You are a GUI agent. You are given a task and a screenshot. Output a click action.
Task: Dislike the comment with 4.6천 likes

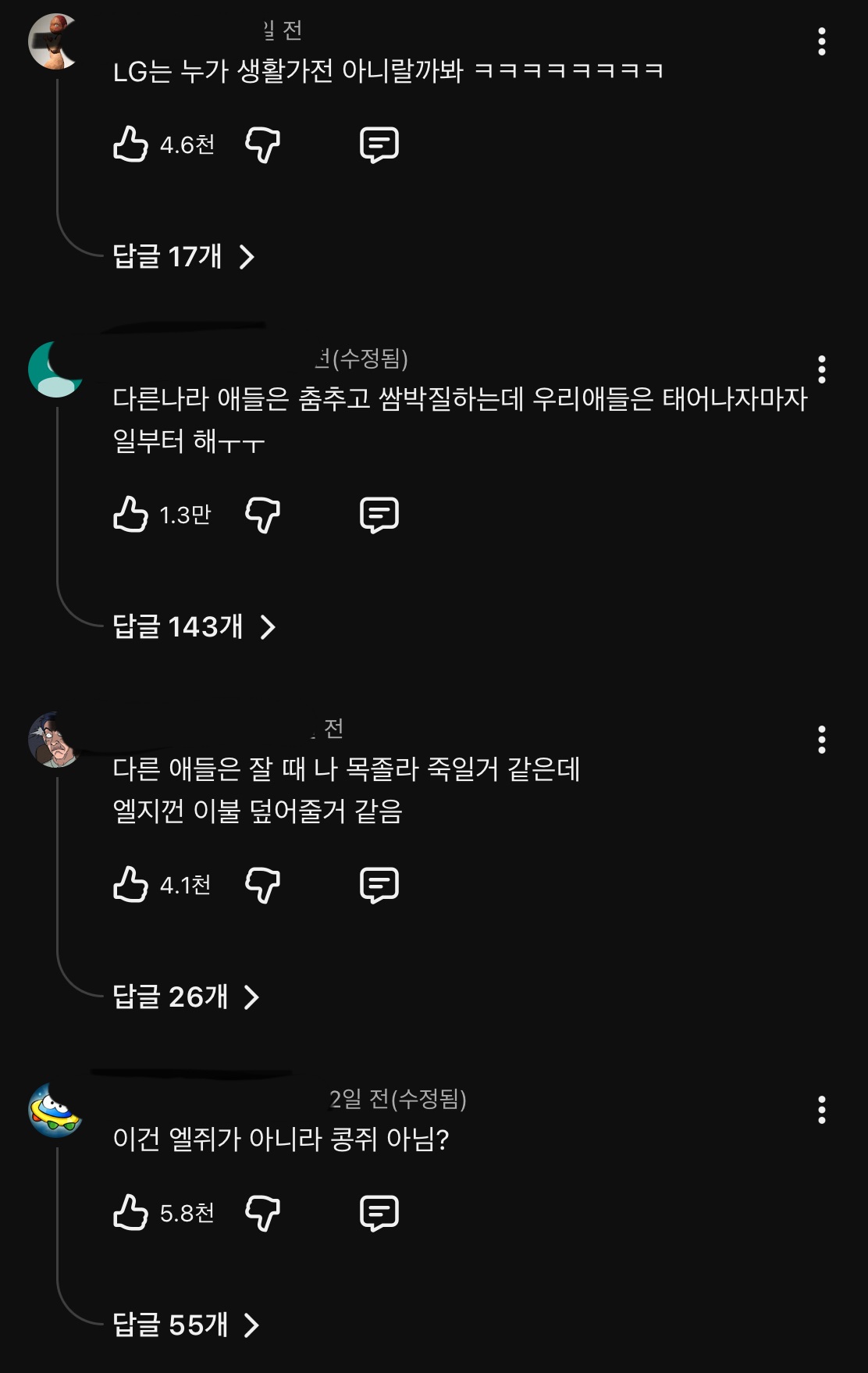click(x=262, y=144)
